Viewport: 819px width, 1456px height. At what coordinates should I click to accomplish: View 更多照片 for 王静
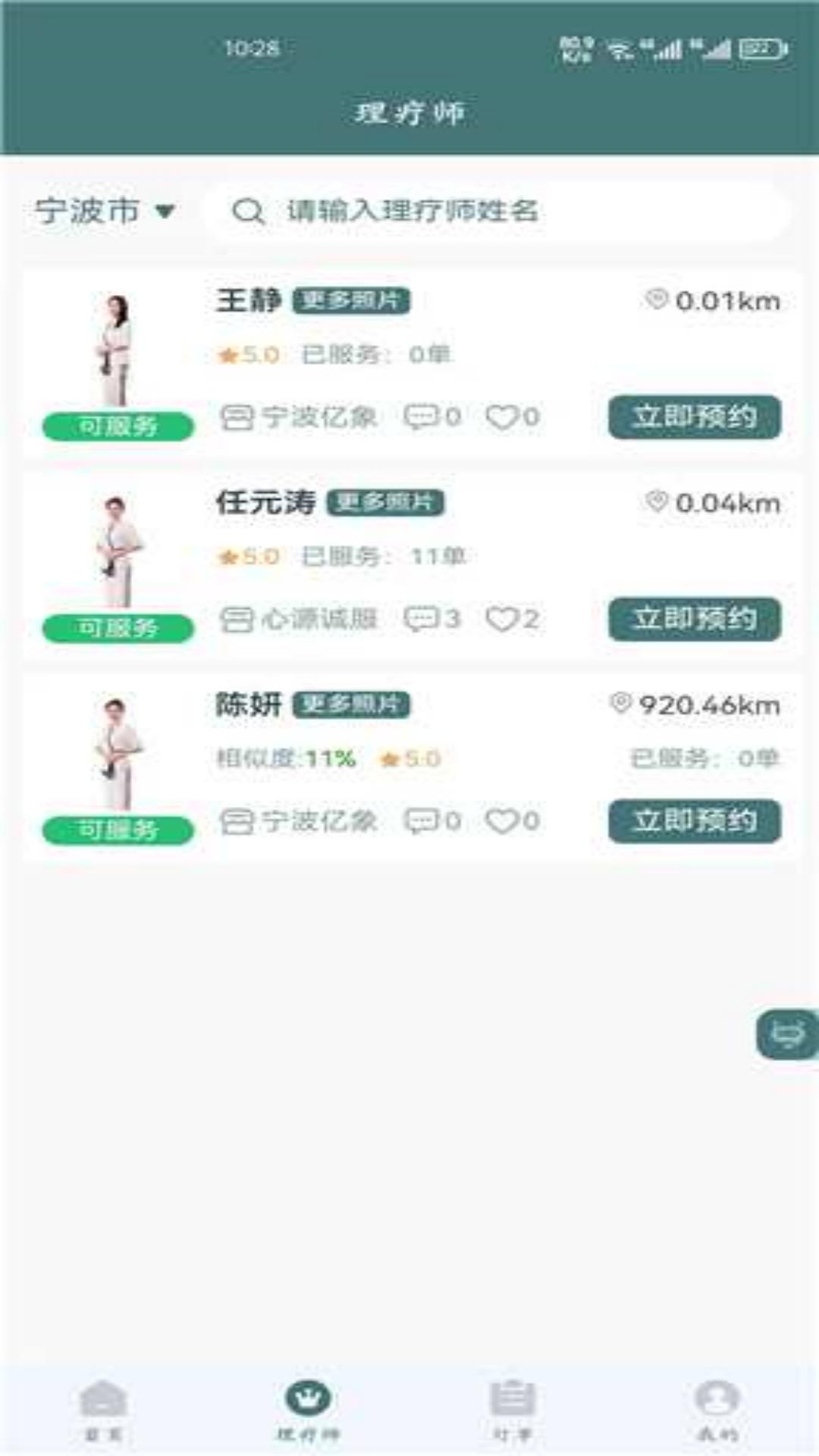click(352, 300)
